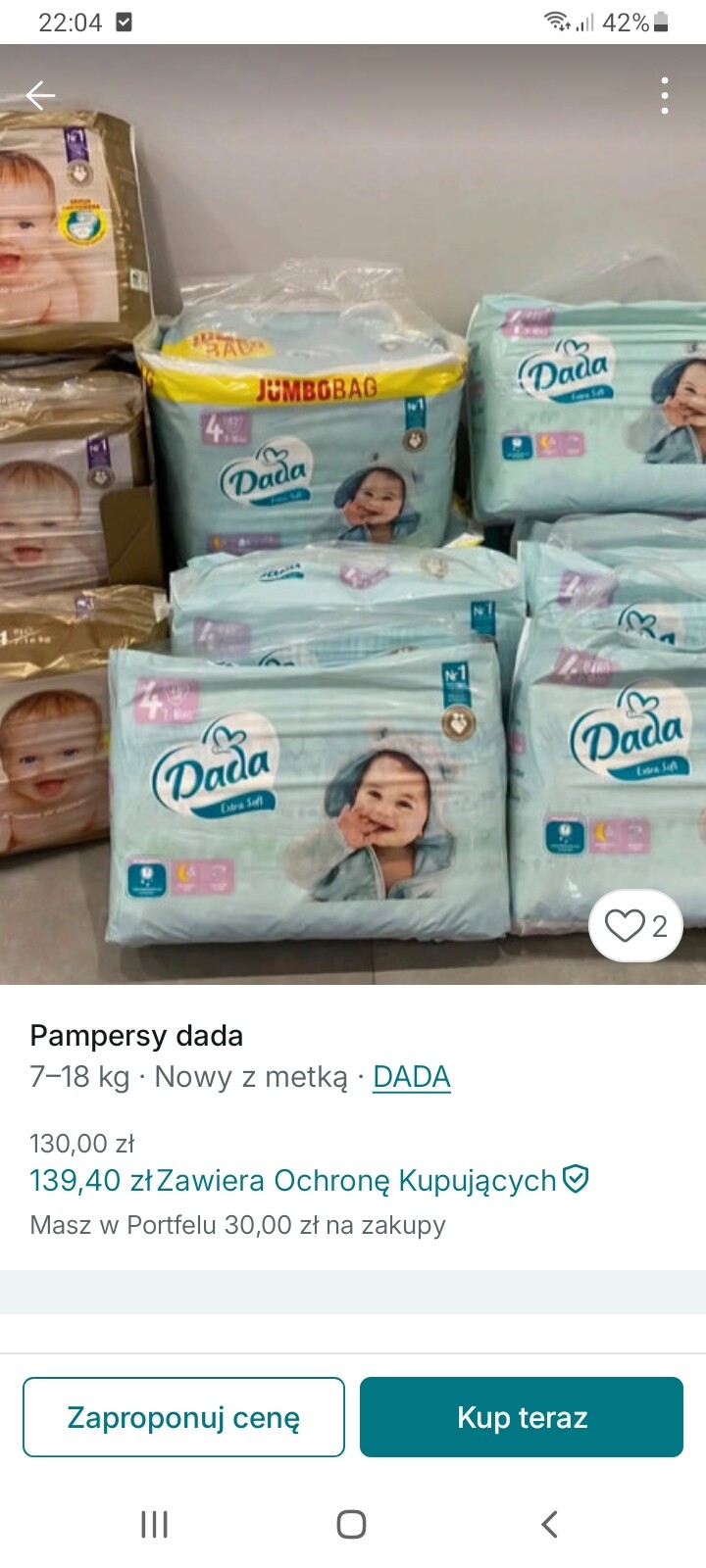706x1568 pixels.
Task: View price with buyer protection details
Action: 309,1180
